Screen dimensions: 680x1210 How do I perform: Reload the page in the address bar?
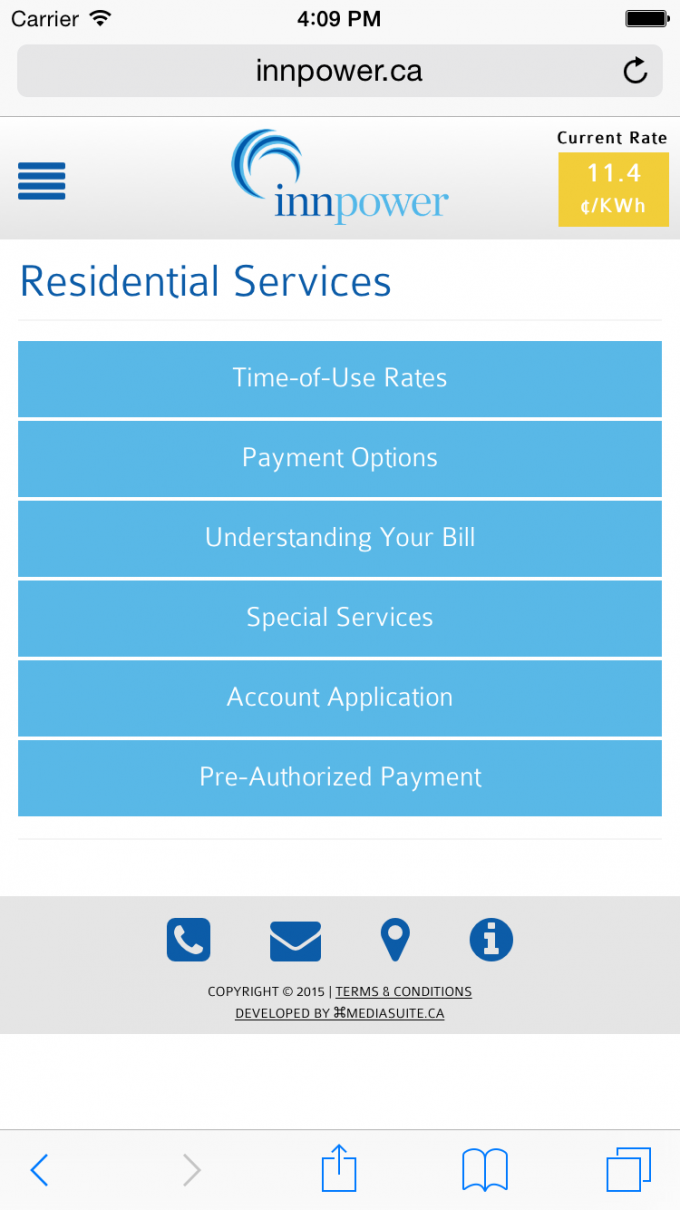[x=634, y=71]
